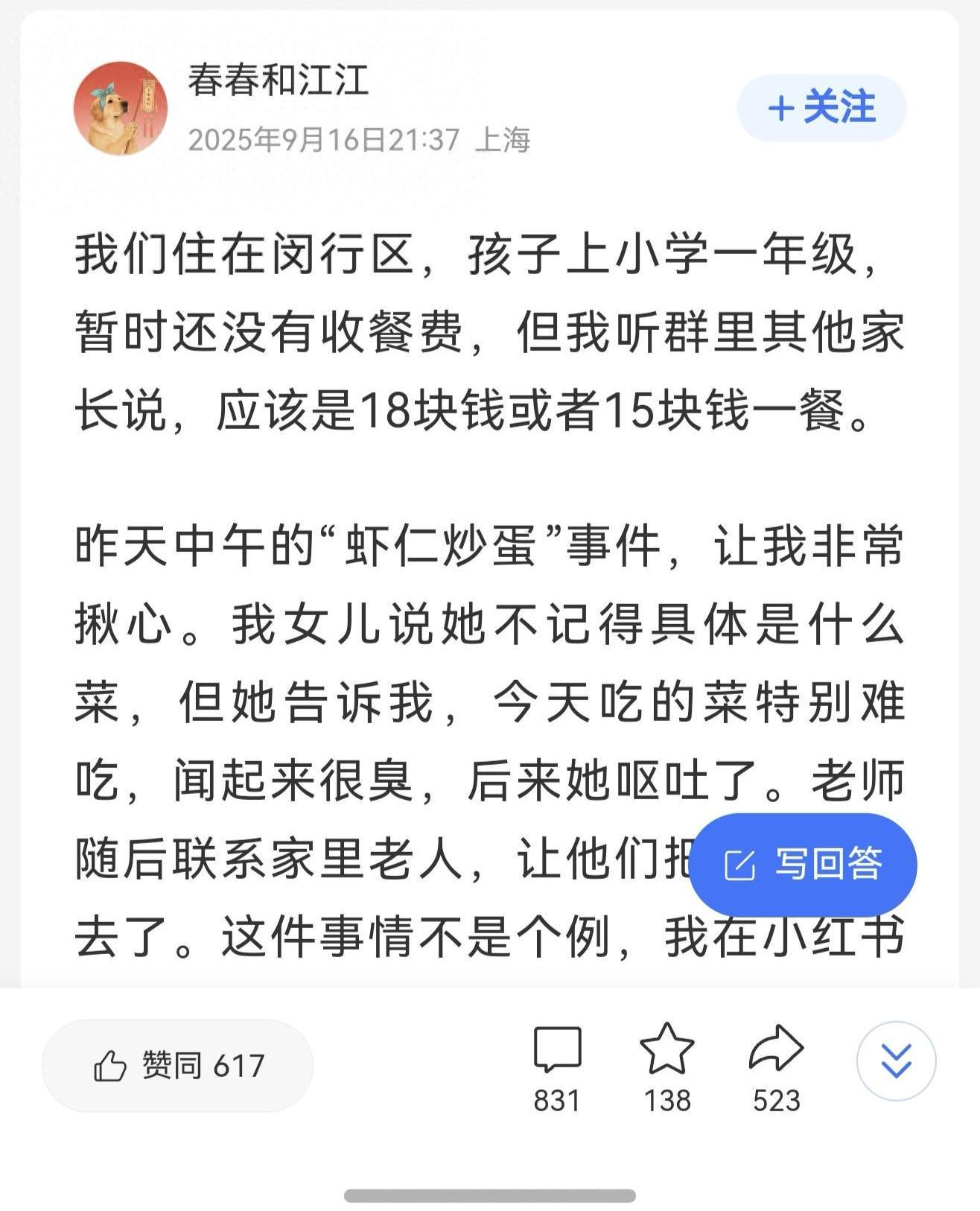Open 春春和江江's profile avatar

point(120,109)
